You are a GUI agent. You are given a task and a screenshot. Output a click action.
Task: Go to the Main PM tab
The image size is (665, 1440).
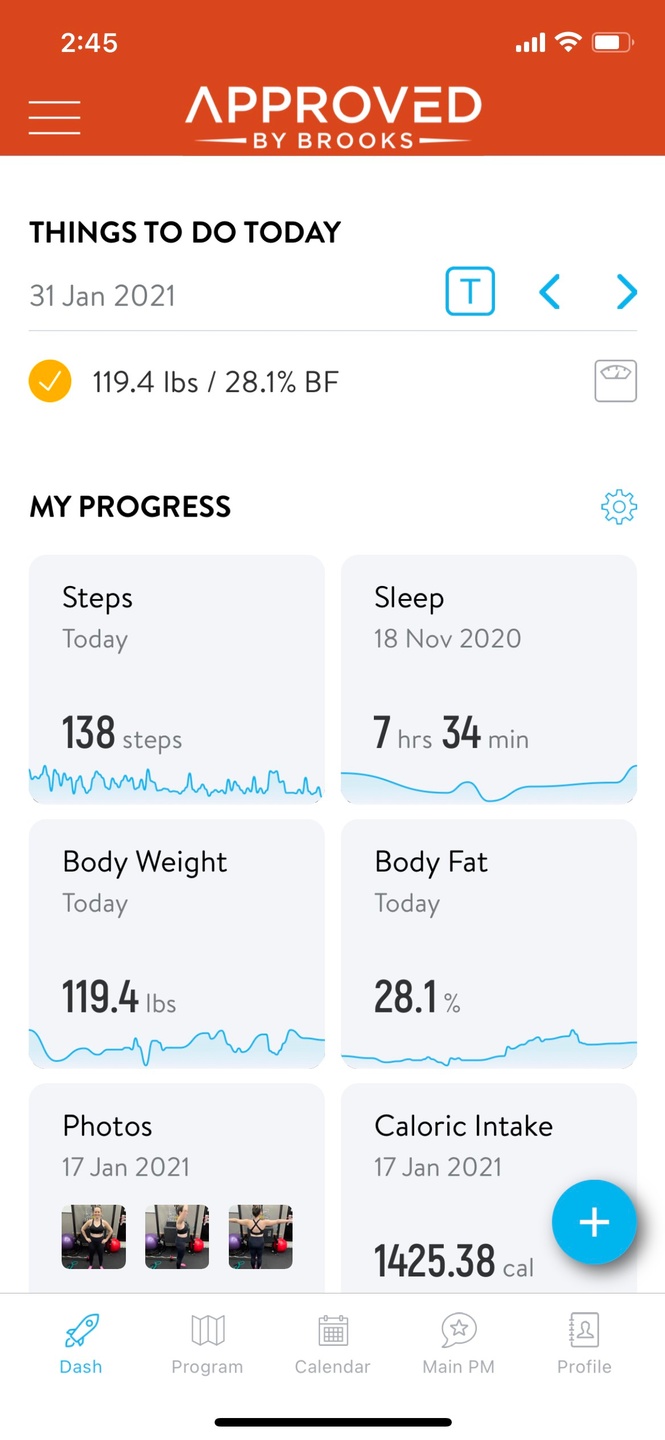[x=458, y=1343]
